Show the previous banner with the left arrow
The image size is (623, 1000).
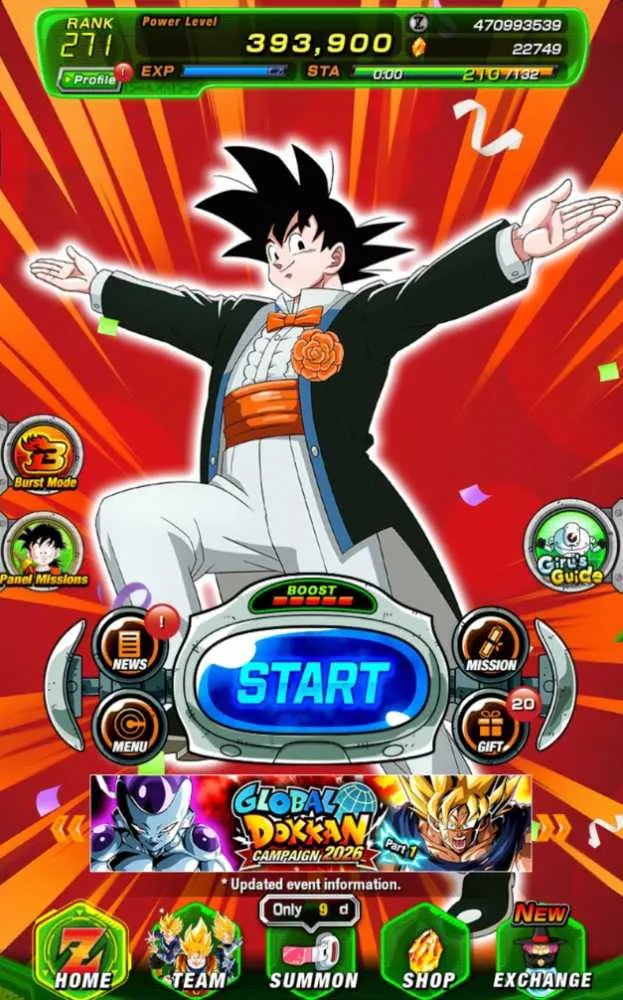69,828
